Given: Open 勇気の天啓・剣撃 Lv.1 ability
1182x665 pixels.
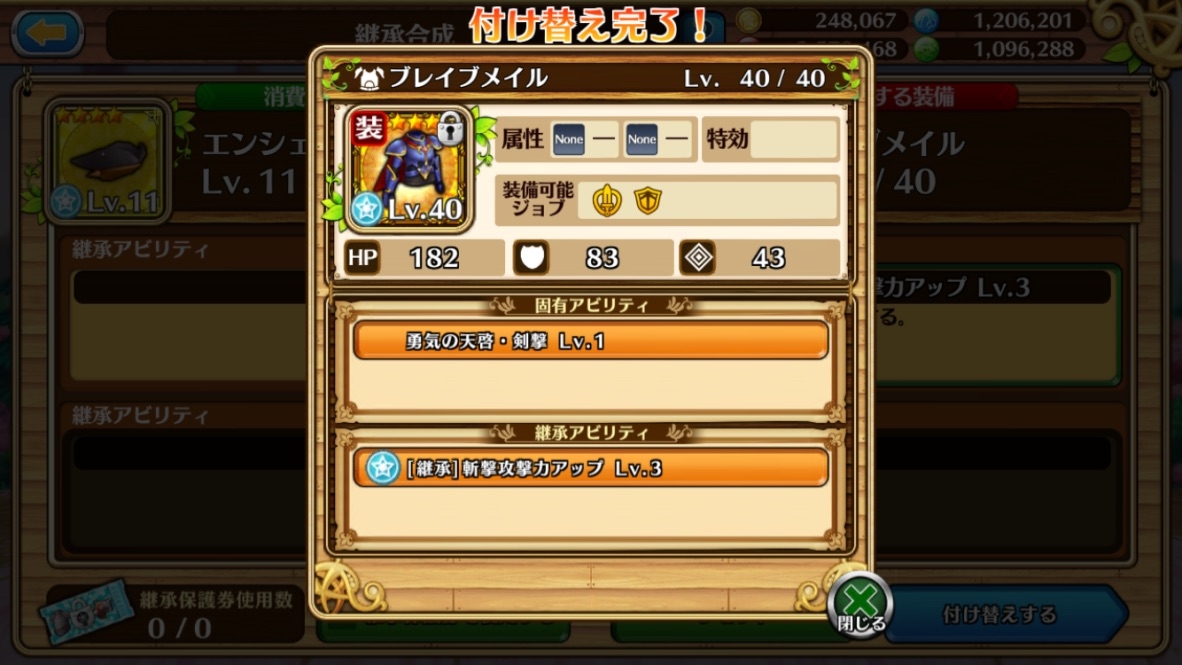Looking at the screenshot, I should (591, 341).
